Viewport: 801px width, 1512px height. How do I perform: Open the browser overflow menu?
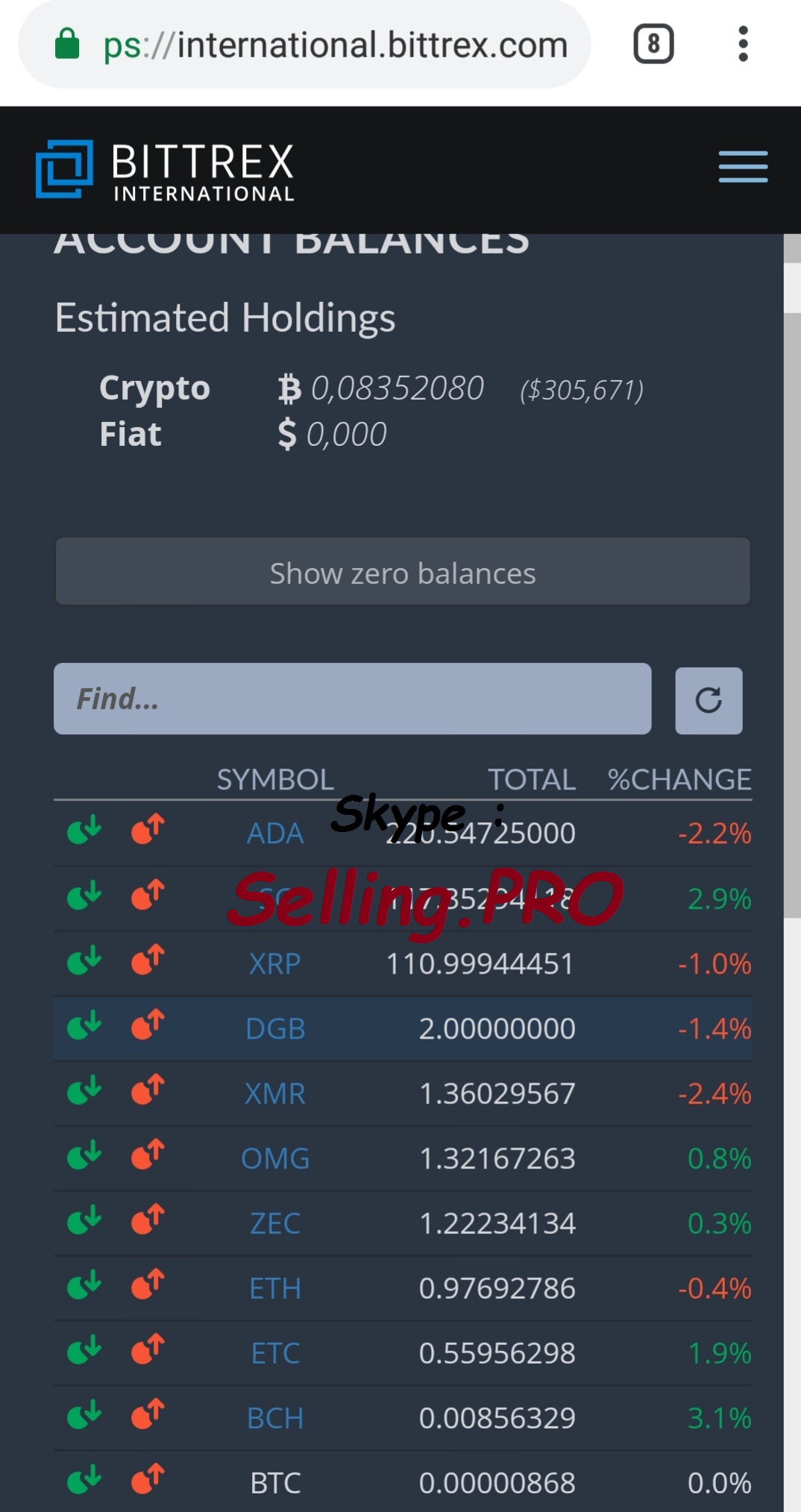pos(743,44)
